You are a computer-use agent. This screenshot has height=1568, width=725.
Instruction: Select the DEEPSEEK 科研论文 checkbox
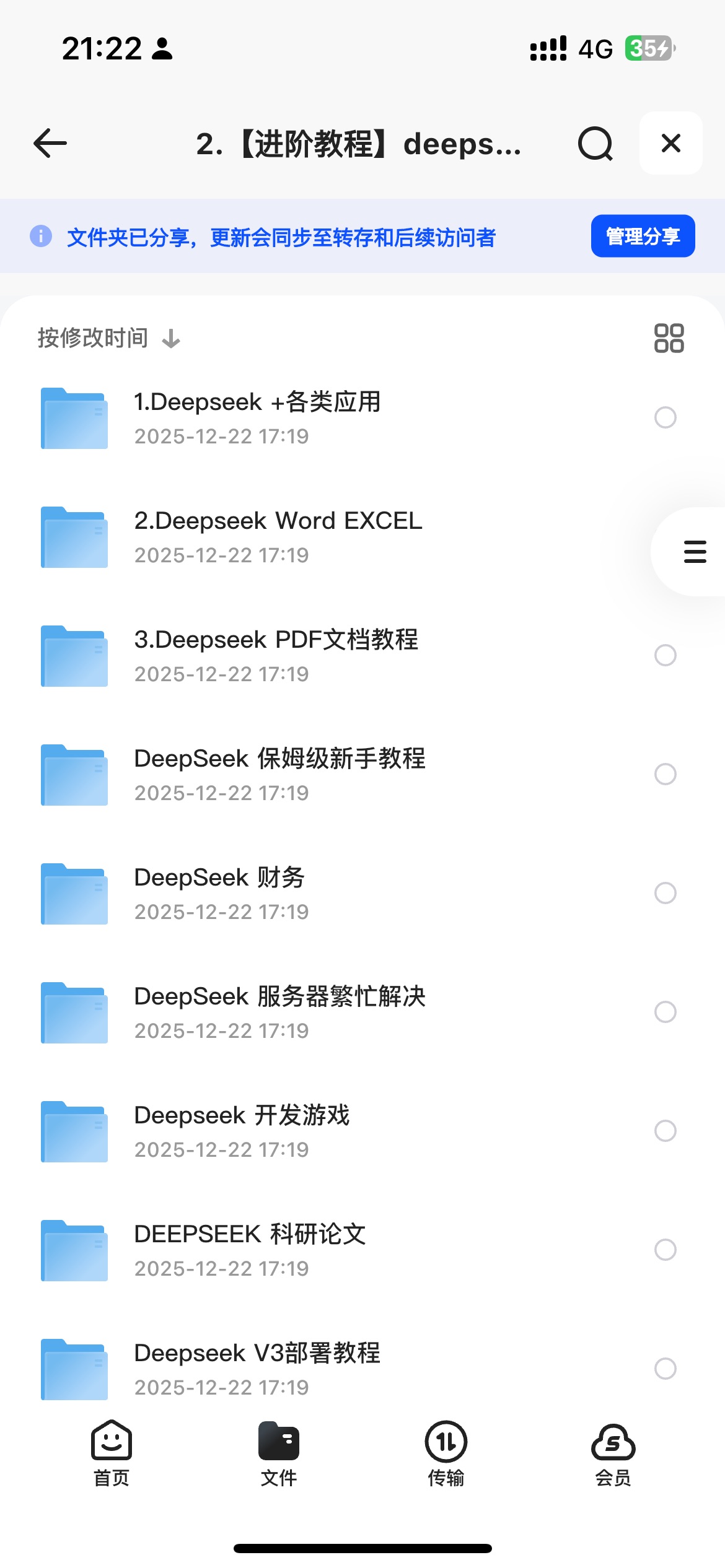pos(665,1250)
